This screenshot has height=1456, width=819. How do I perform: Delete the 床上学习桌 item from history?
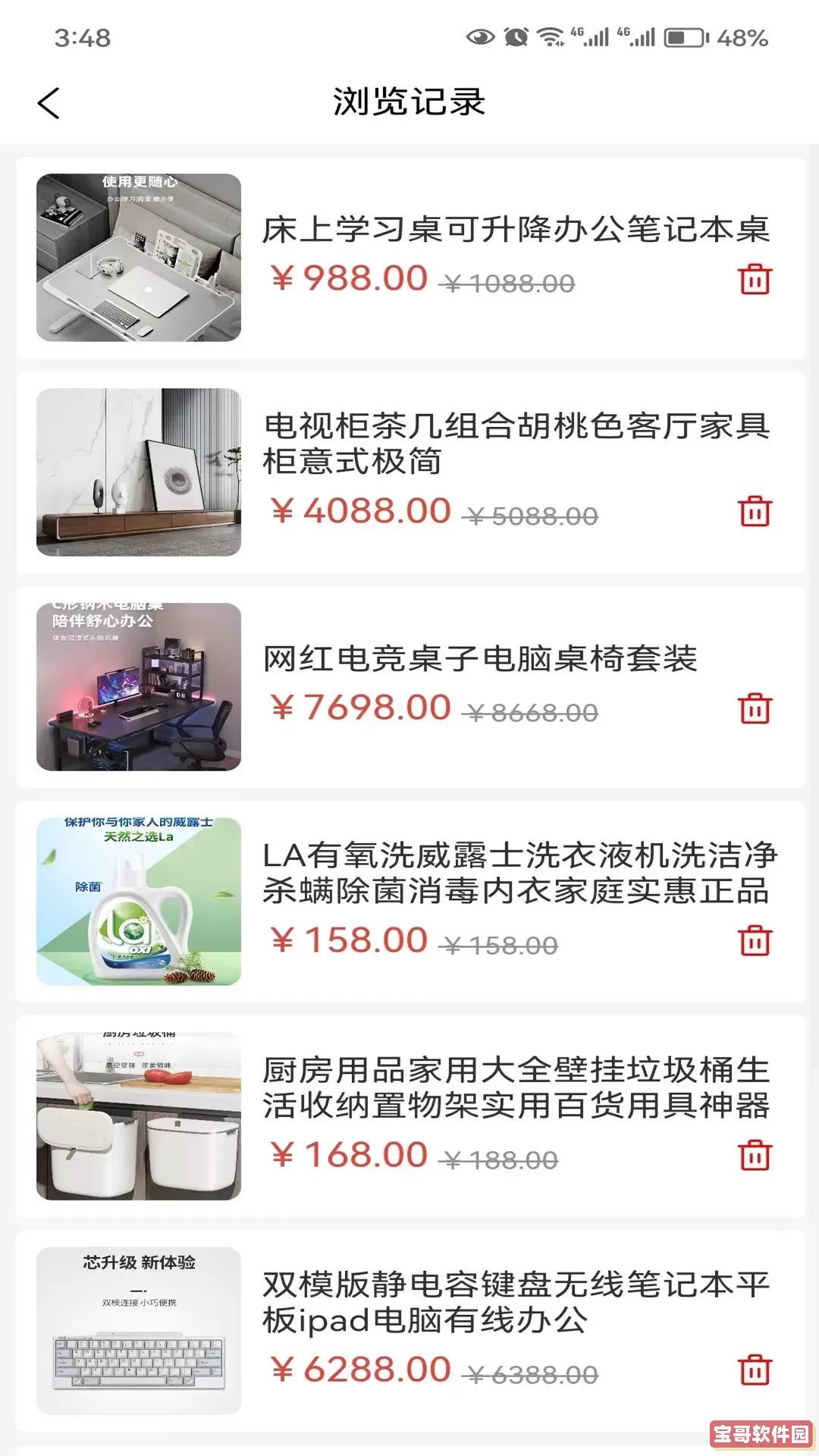[x=755, y=280]
